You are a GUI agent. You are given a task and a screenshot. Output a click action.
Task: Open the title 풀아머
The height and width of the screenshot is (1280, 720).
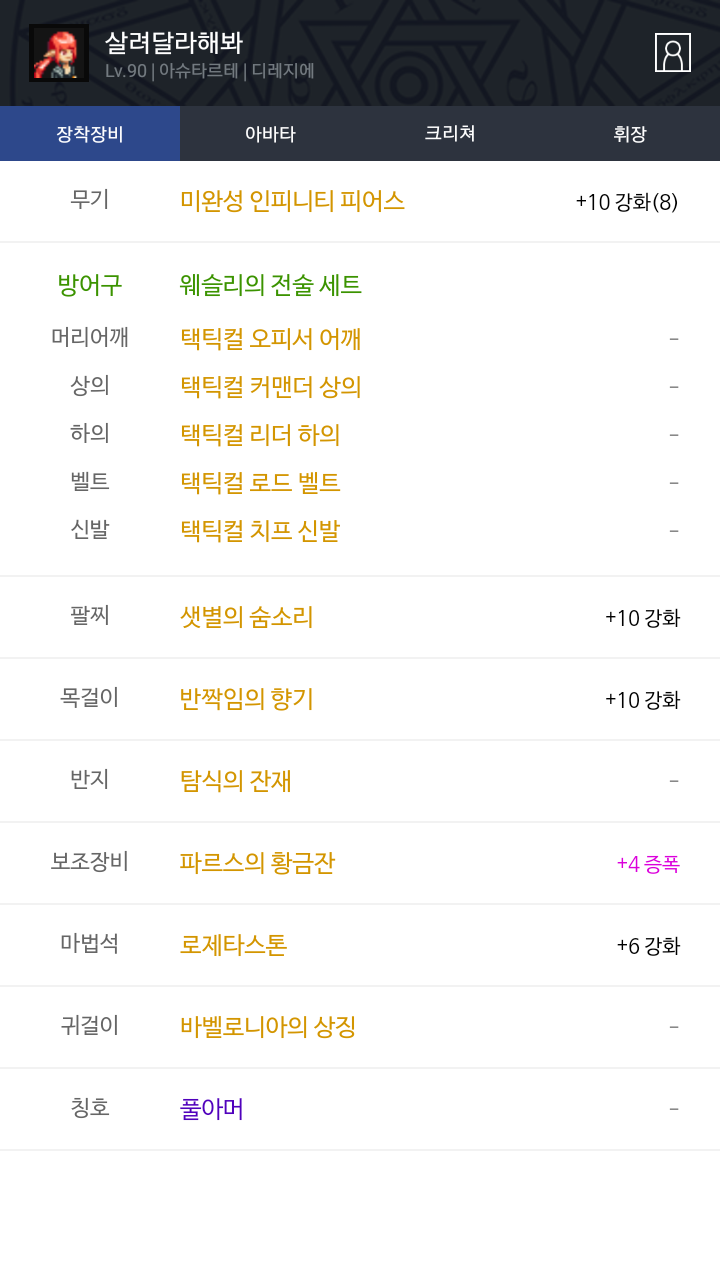pos(212,1109)
